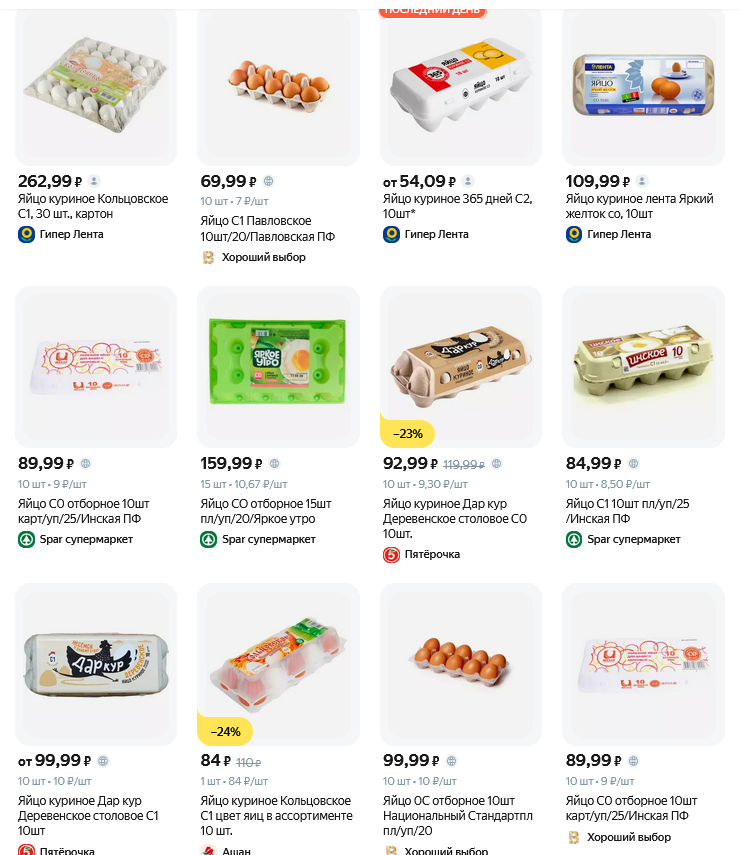Open Яйцо С1 10шт Инская ПФ card
The image size is (740, 855).
click(x=643, y=366)
